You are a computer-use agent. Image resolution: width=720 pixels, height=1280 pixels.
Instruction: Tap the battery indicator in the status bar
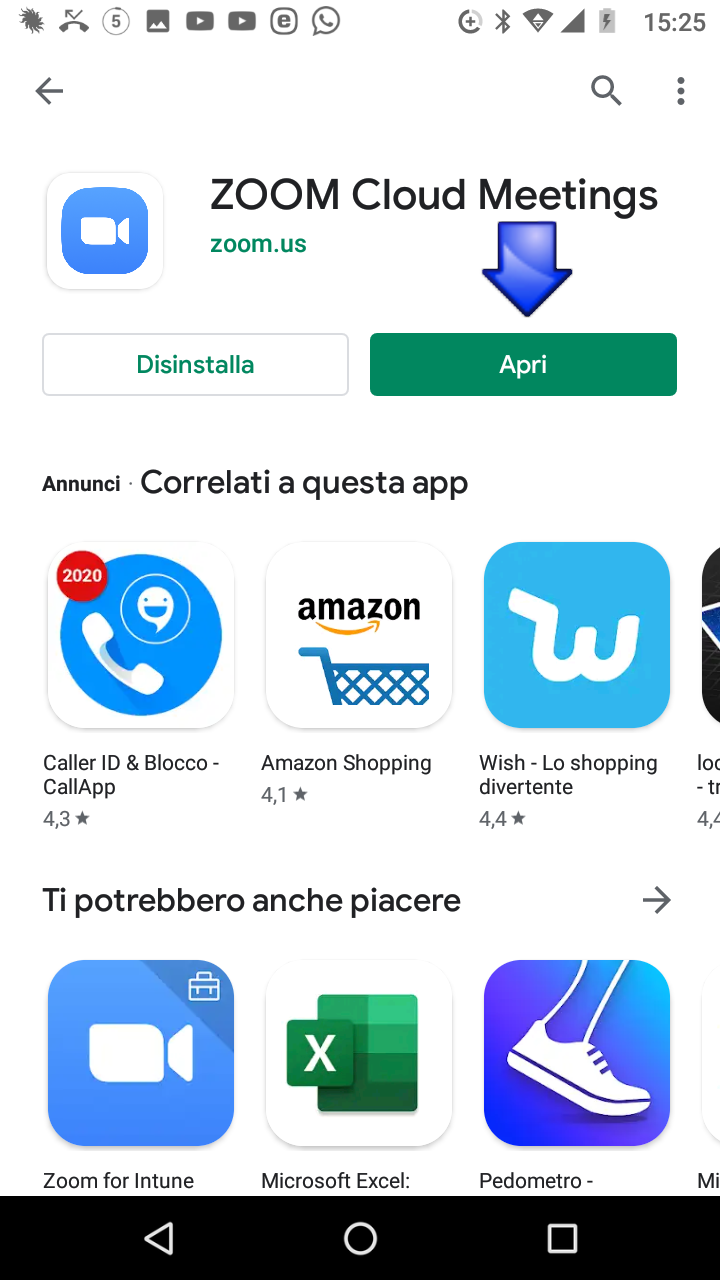[x=607, y=20]
